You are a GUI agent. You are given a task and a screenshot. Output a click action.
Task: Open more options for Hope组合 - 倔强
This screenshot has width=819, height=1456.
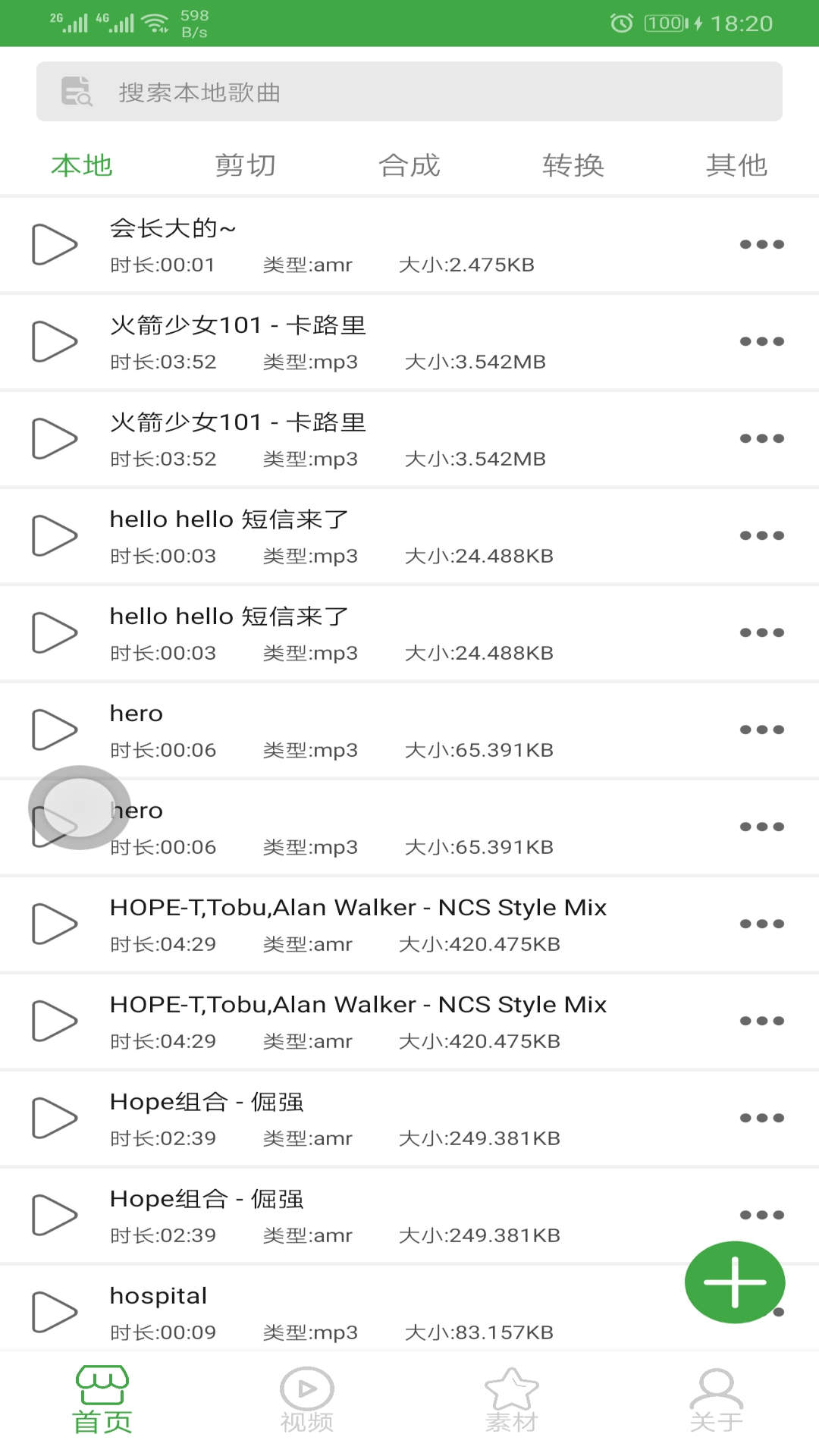click(x=761, y=1118)
